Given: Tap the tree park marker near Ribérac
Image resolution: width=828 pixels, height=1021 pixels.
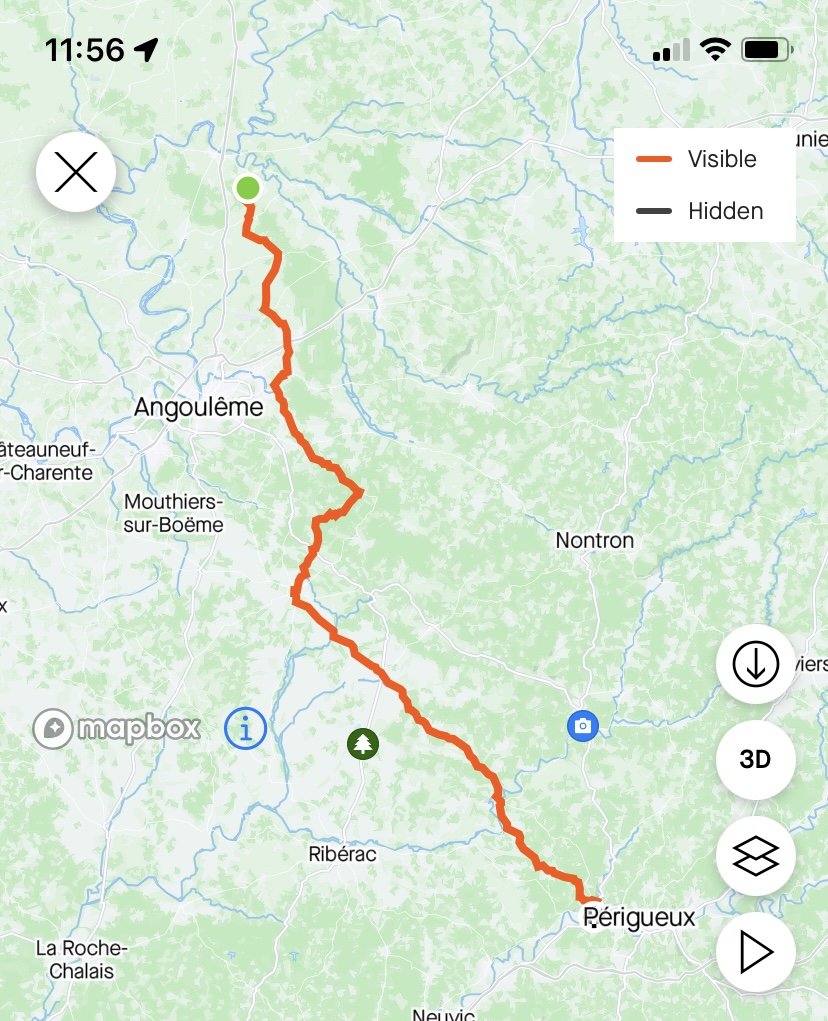Looking at the screenshot, I should [363, 743].
